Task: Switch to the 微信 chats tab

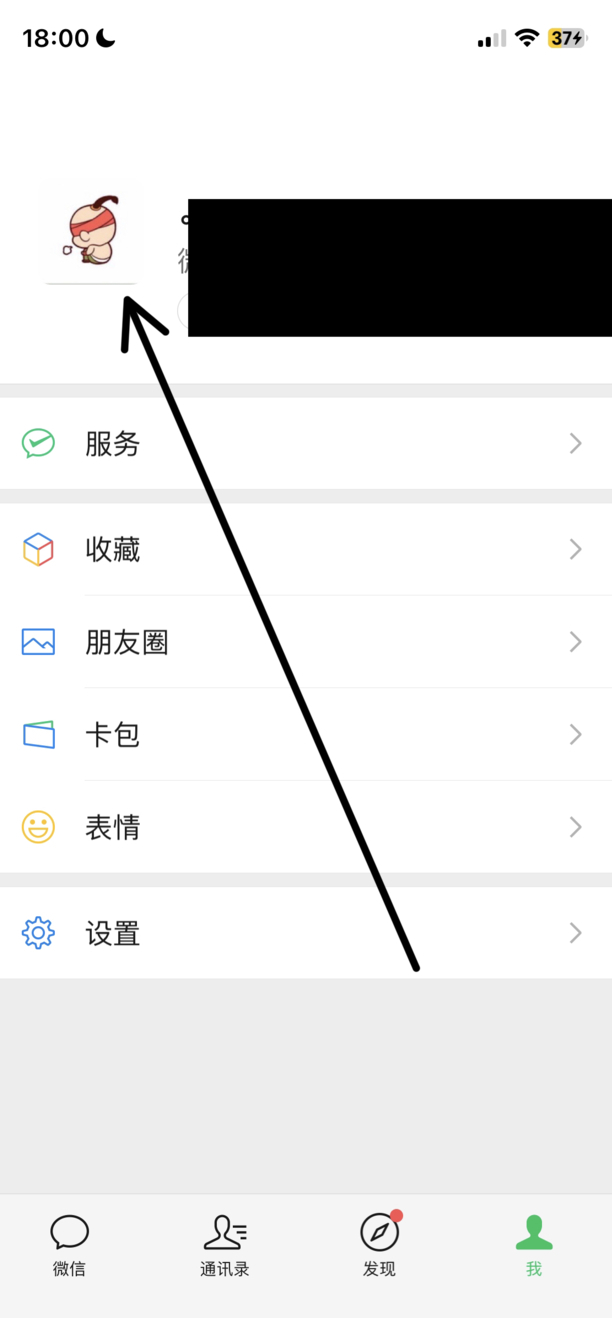Action: [69, 1245]
